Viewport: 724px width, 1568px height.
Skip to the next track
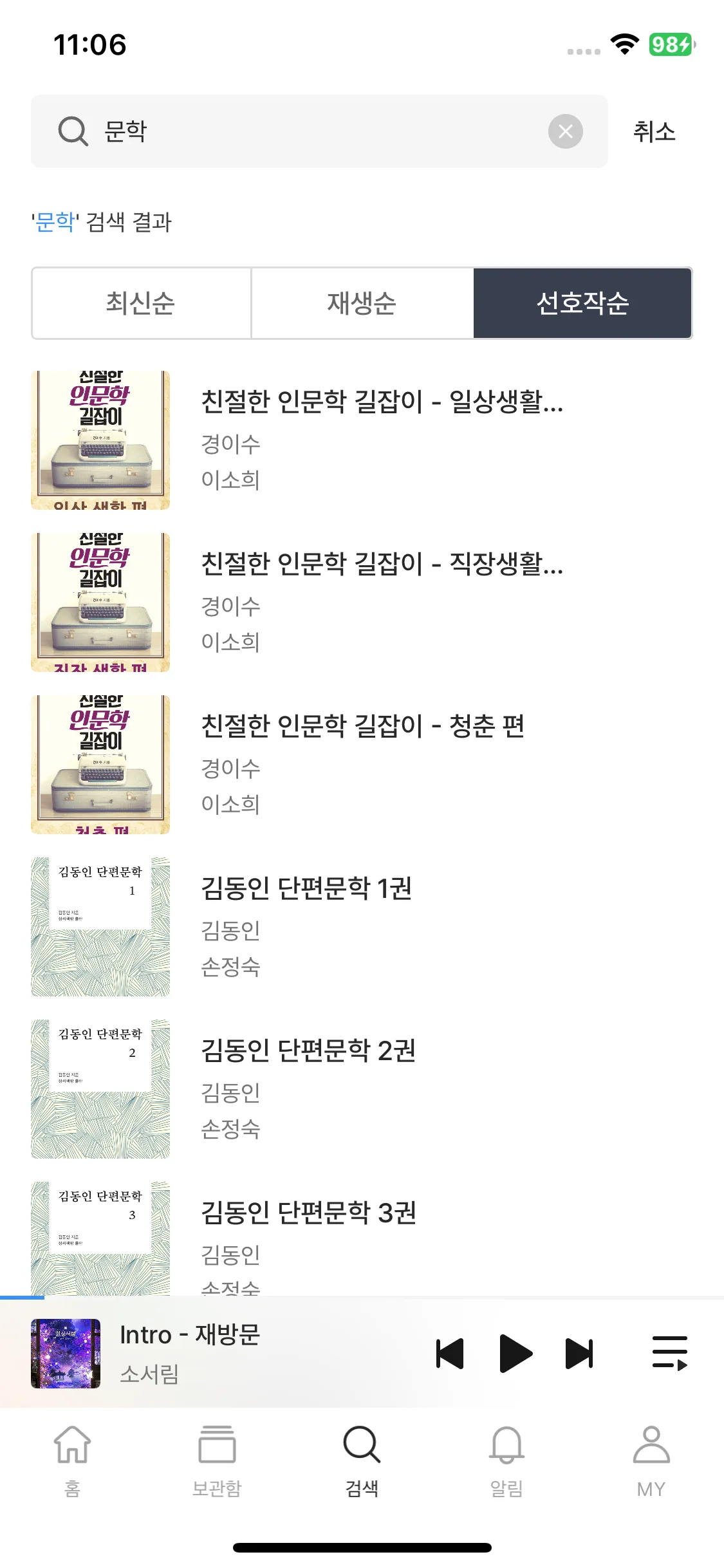pyautogui.click(x=579, y=1353)
